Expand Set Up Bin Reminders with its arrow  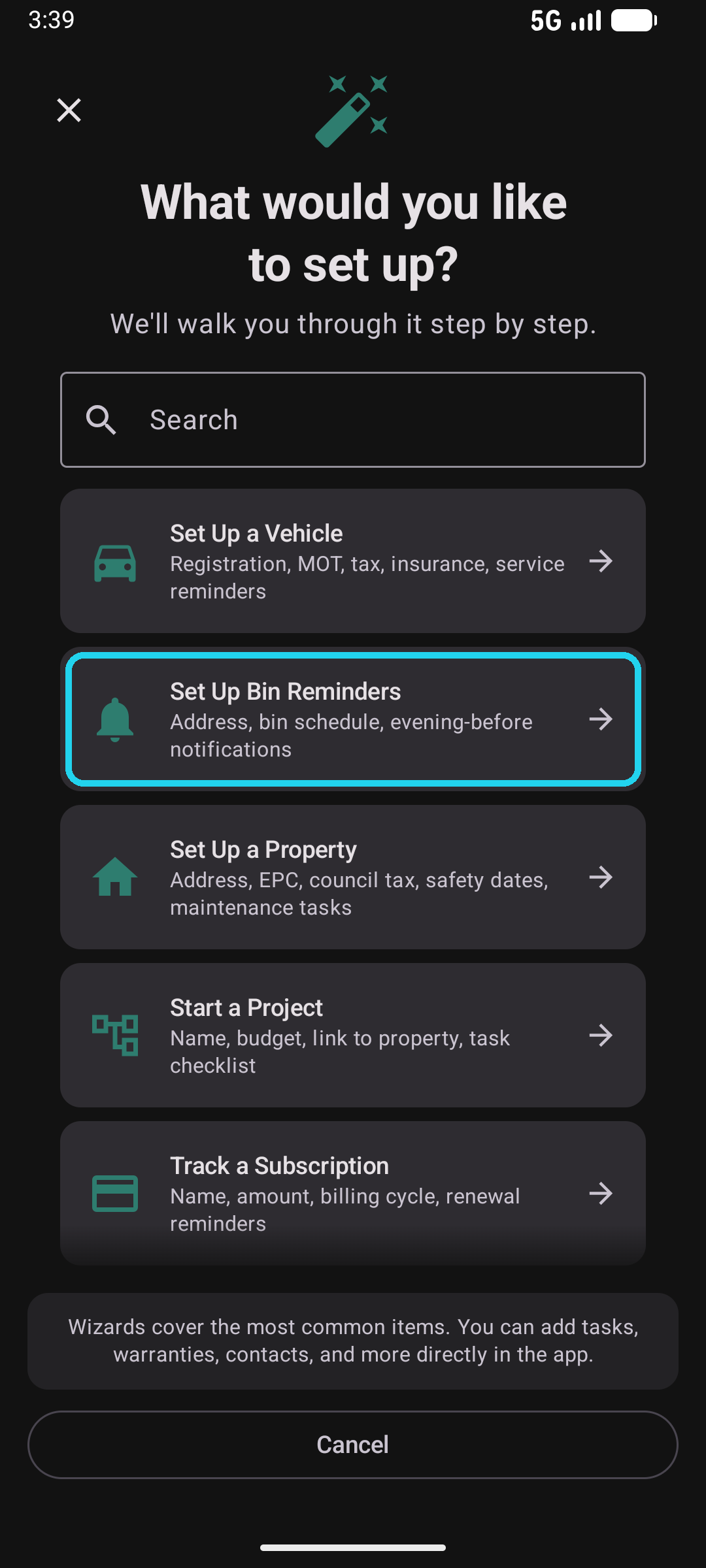coord(601,720)
